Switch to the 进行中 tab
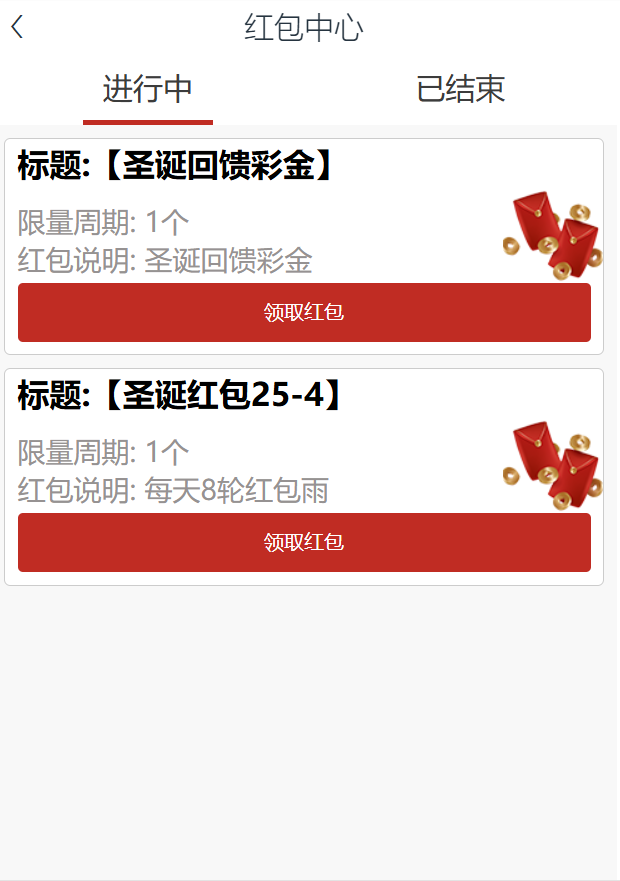The height and width of the screenshot is (881, 620). pyautogui.click(x=148, y=90)
